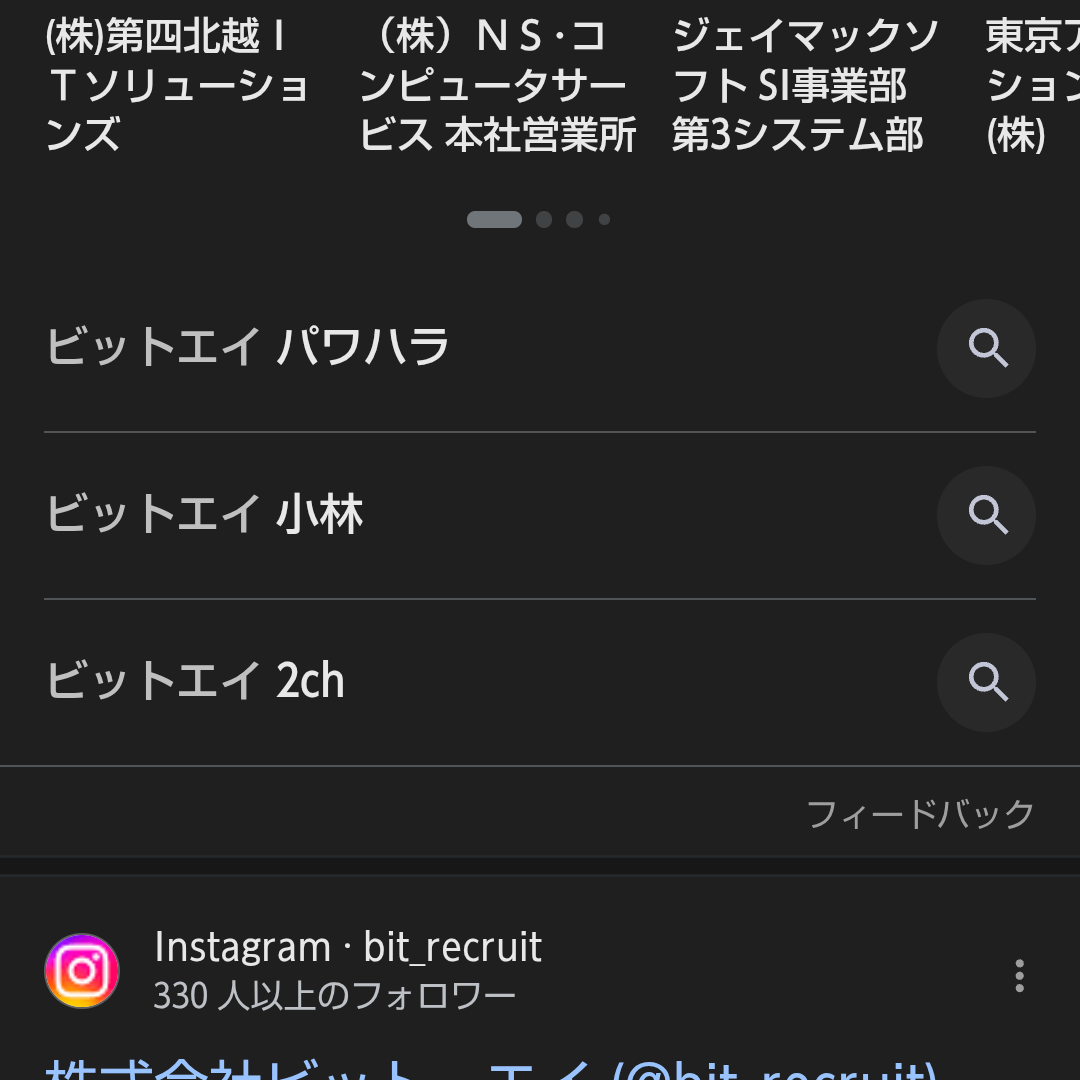Open the overflow menu for Instagram result
The image size is (1080, 1080).
(1019, 975)
